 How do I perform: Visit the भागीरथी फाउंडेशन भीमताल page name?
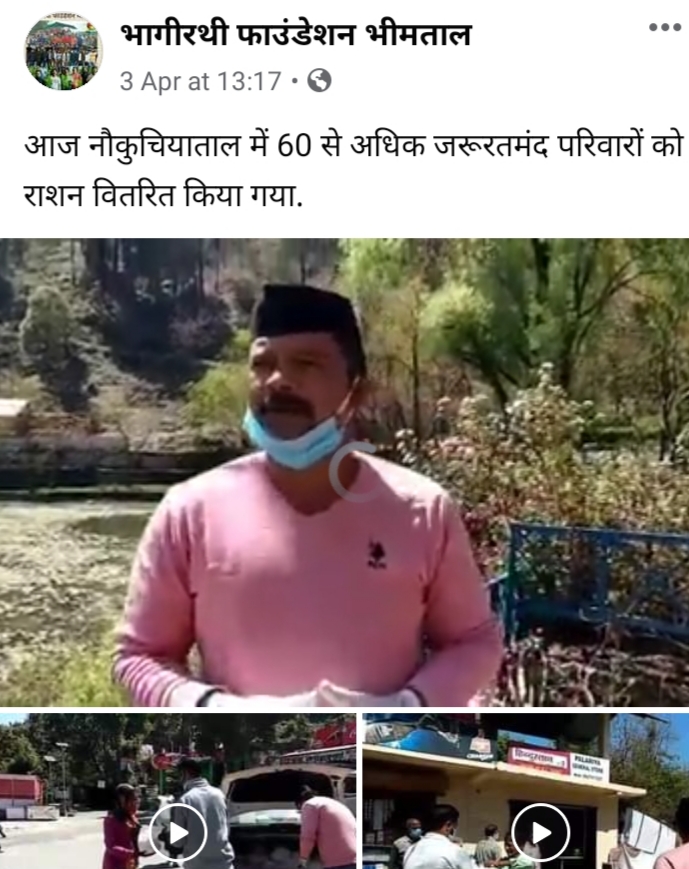[296, 36]
